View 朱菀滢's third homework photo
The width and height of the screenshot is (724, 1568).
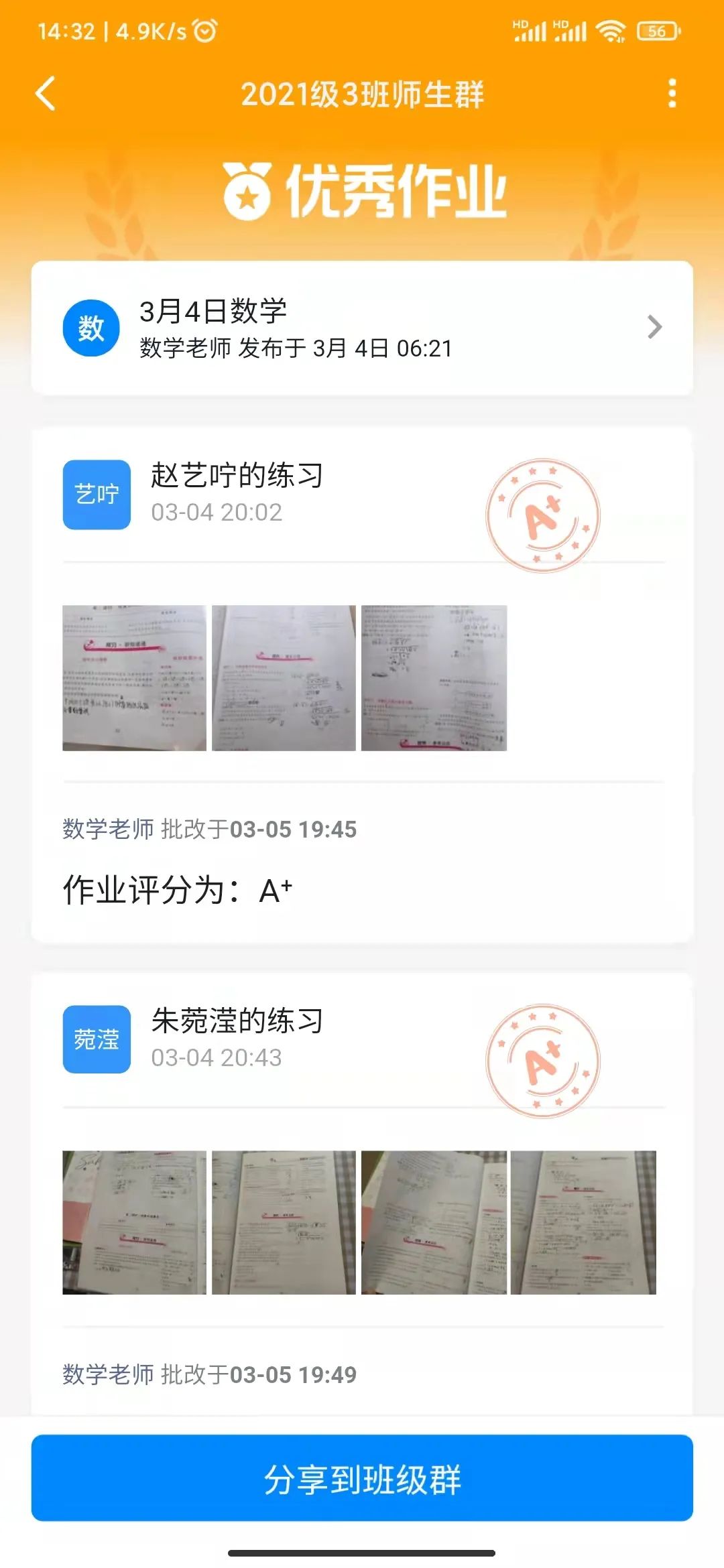pos(434,1222)
